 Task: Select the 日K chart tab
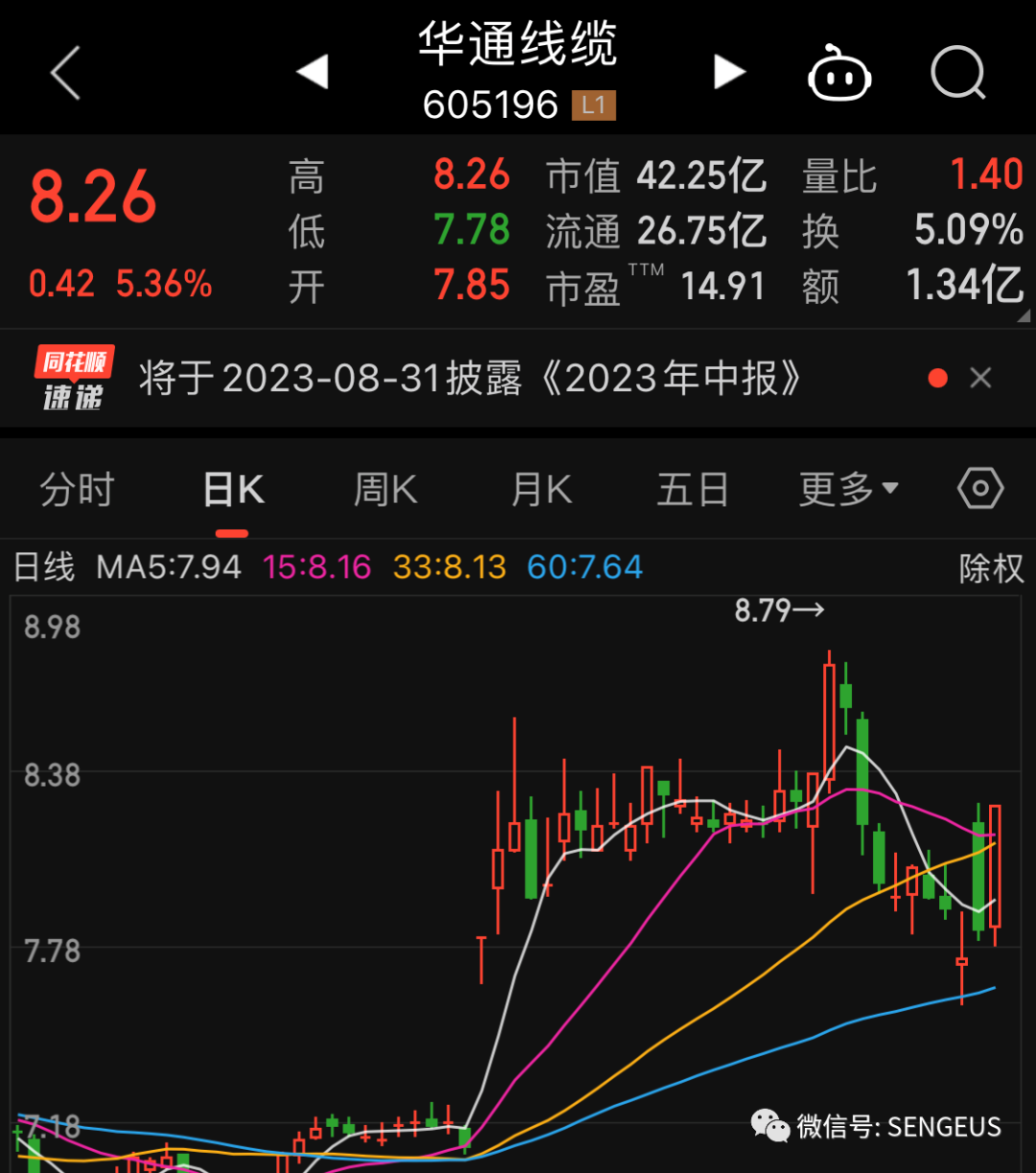pos(233,490)
